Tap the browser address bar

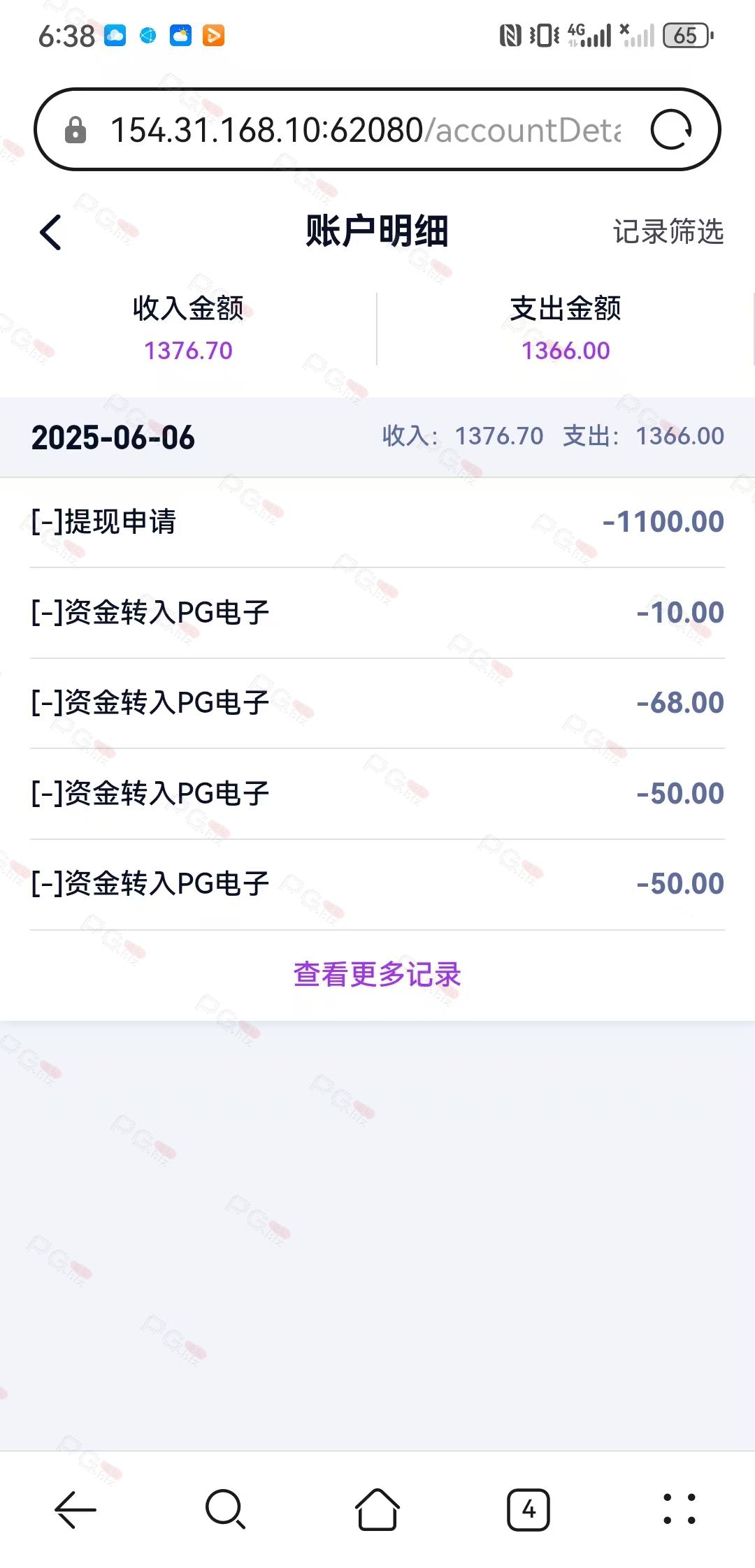click(365, 130)
